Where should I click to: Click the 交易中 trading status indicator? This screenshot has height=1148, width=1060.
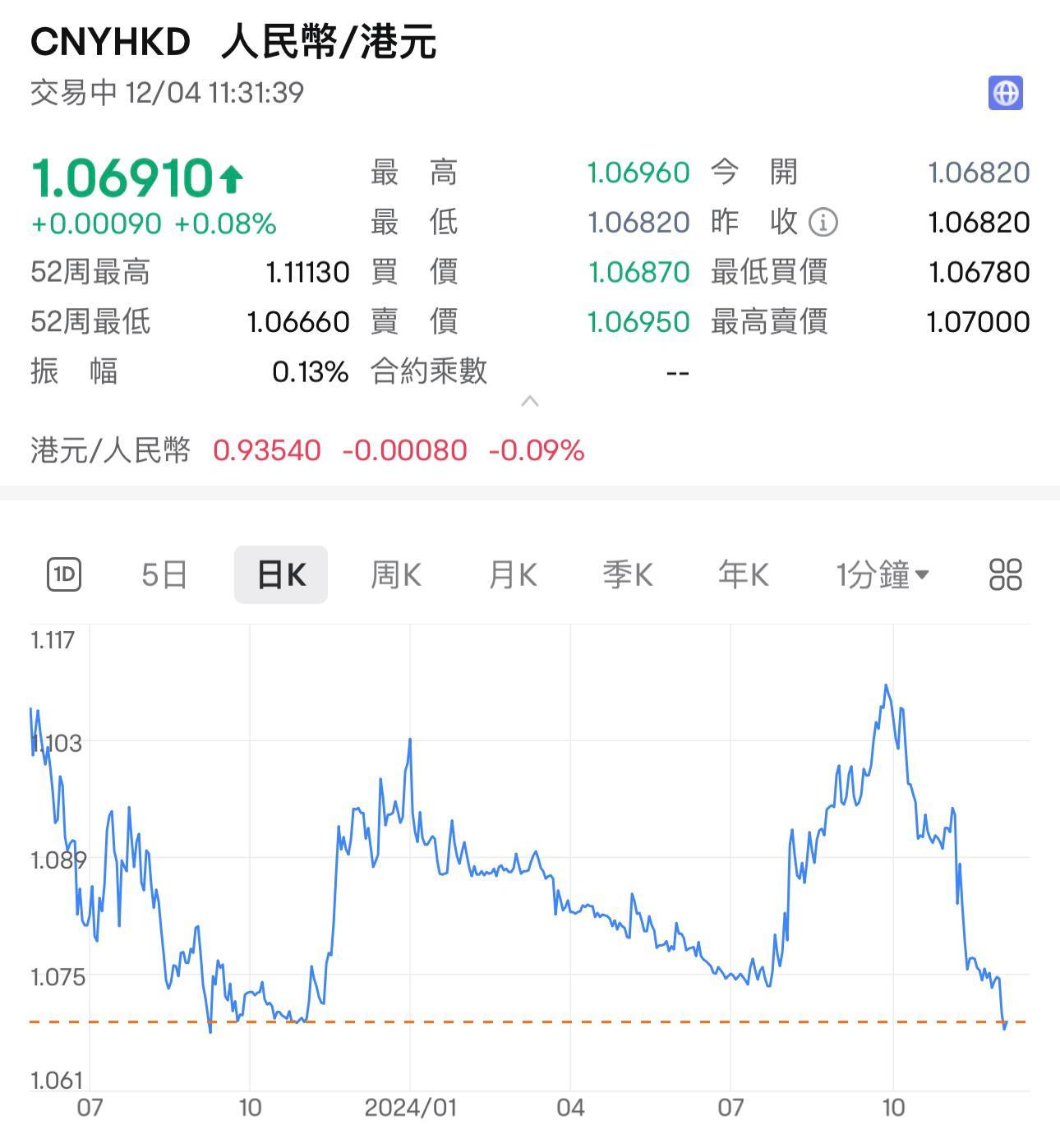tap(70, 94)
